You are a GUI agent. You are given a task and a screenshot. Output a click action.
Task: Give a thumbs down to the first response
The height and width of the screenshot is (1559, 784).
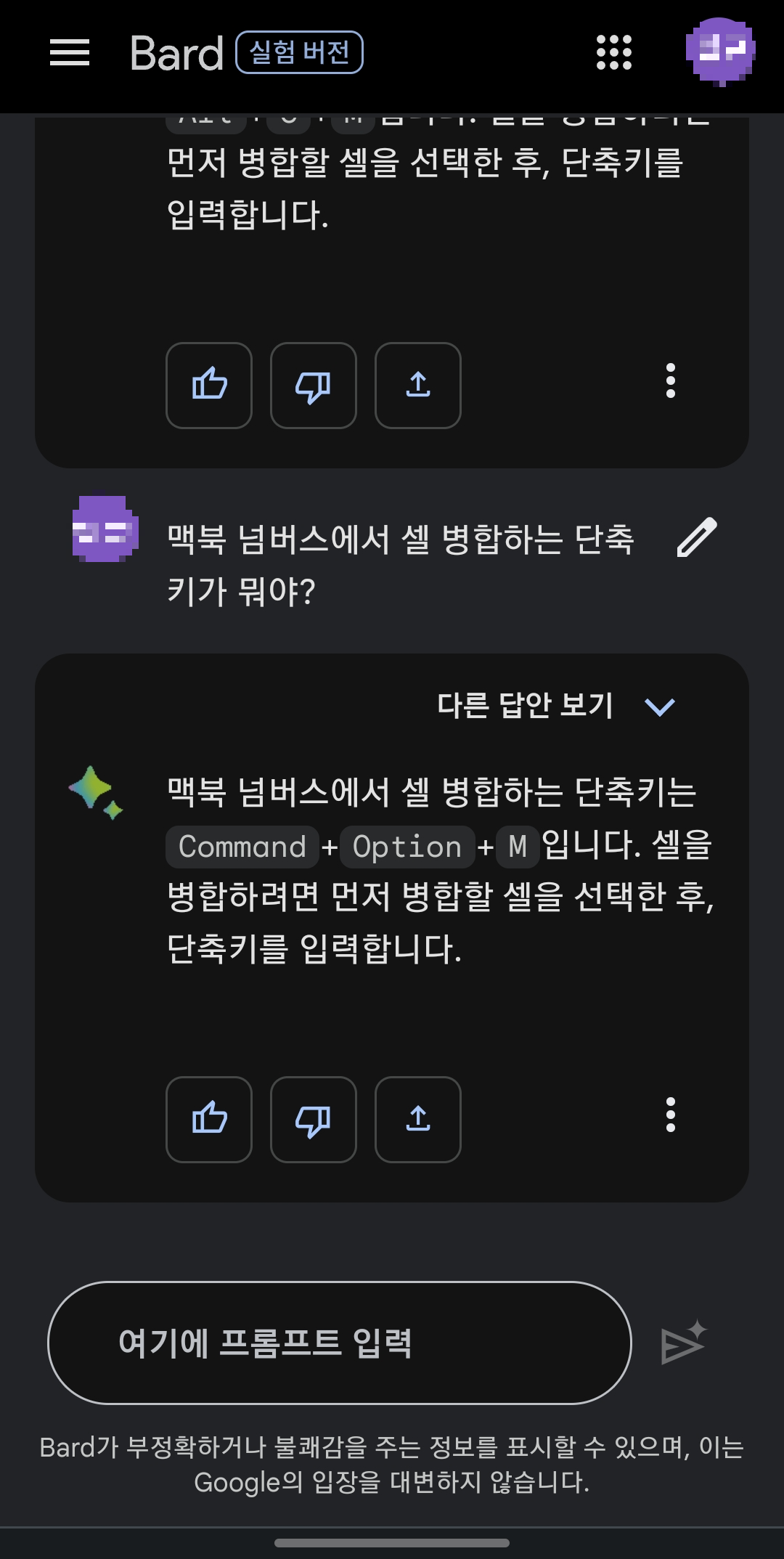point(313,386)
